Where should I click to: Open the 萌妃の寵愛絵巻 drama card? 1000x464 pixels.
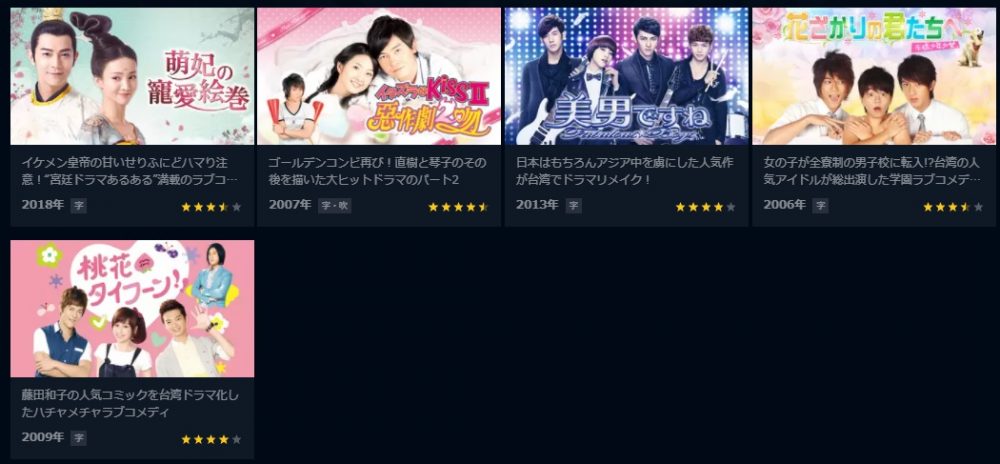132,77
